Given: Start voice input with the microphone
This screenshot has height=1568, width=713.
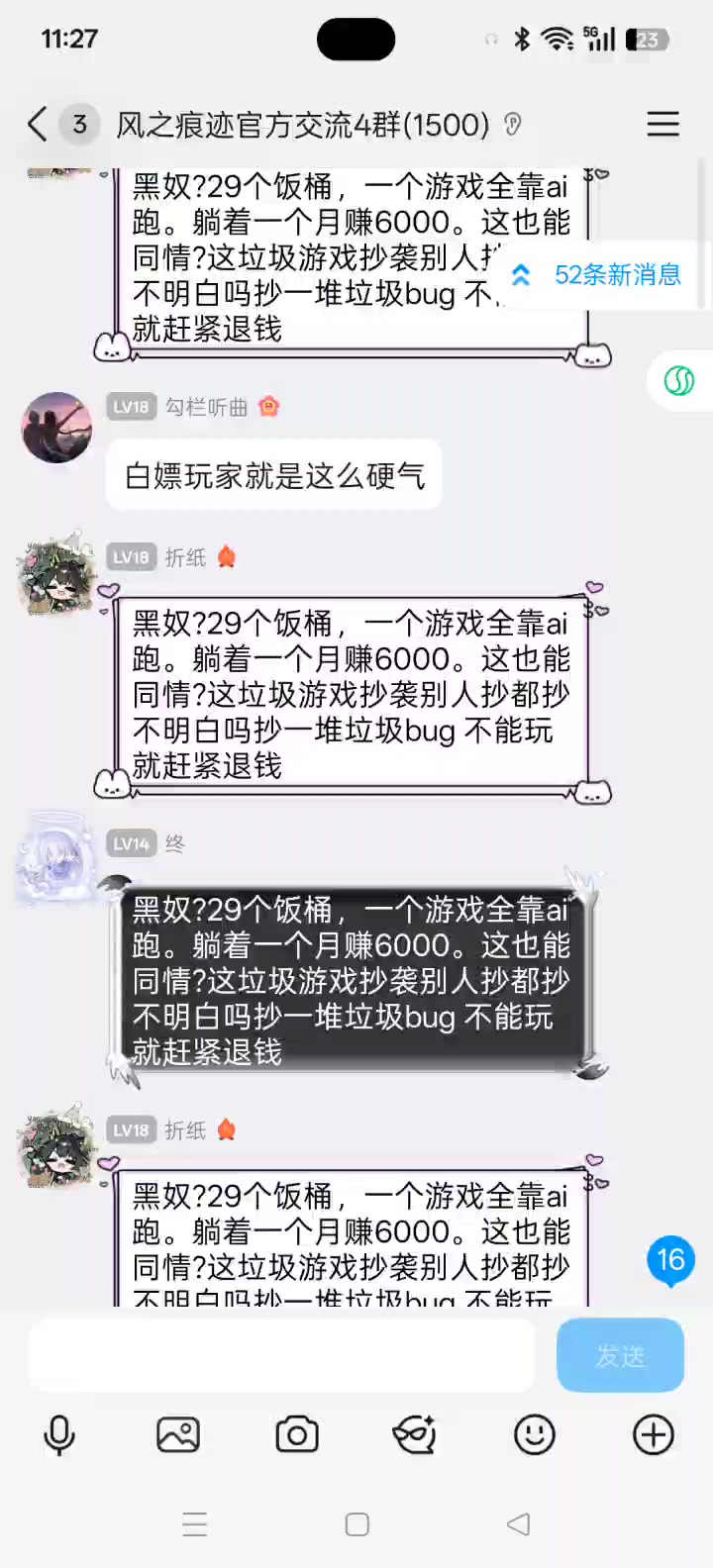Looking at the screenshot, I should point(59,1435).
